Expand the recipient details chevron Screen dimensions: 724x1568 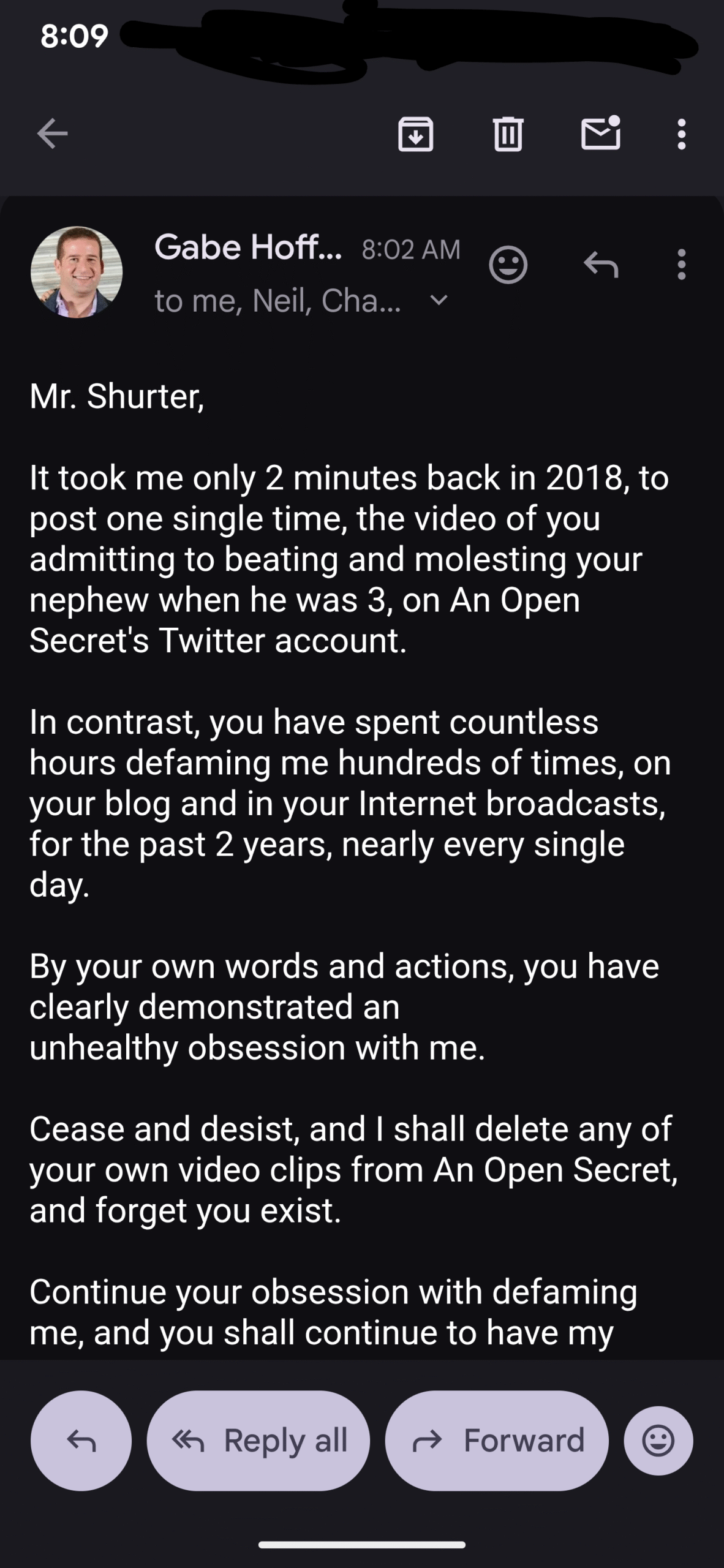[x=439, y=300]
